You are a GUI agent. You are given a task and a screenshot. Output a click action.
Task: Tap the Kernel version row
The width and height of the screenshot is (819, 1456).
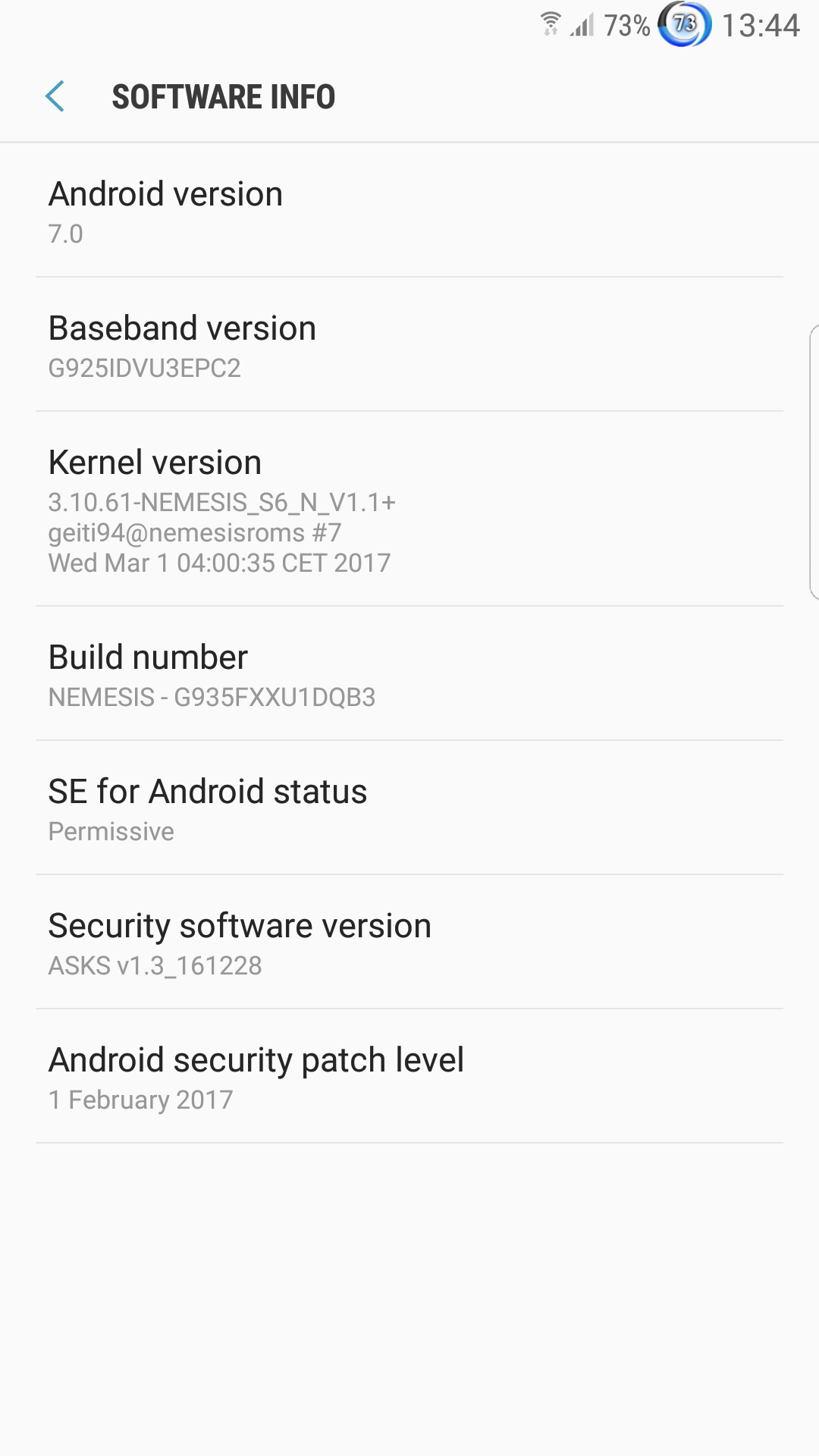coord(409,509)
